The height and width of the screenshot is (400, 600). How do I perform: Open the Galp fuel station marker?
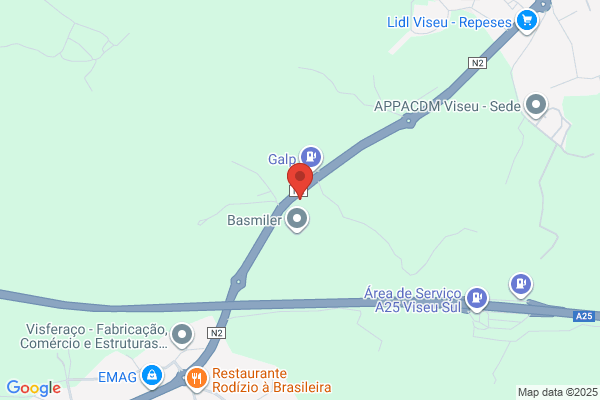(x=311, y=157)
